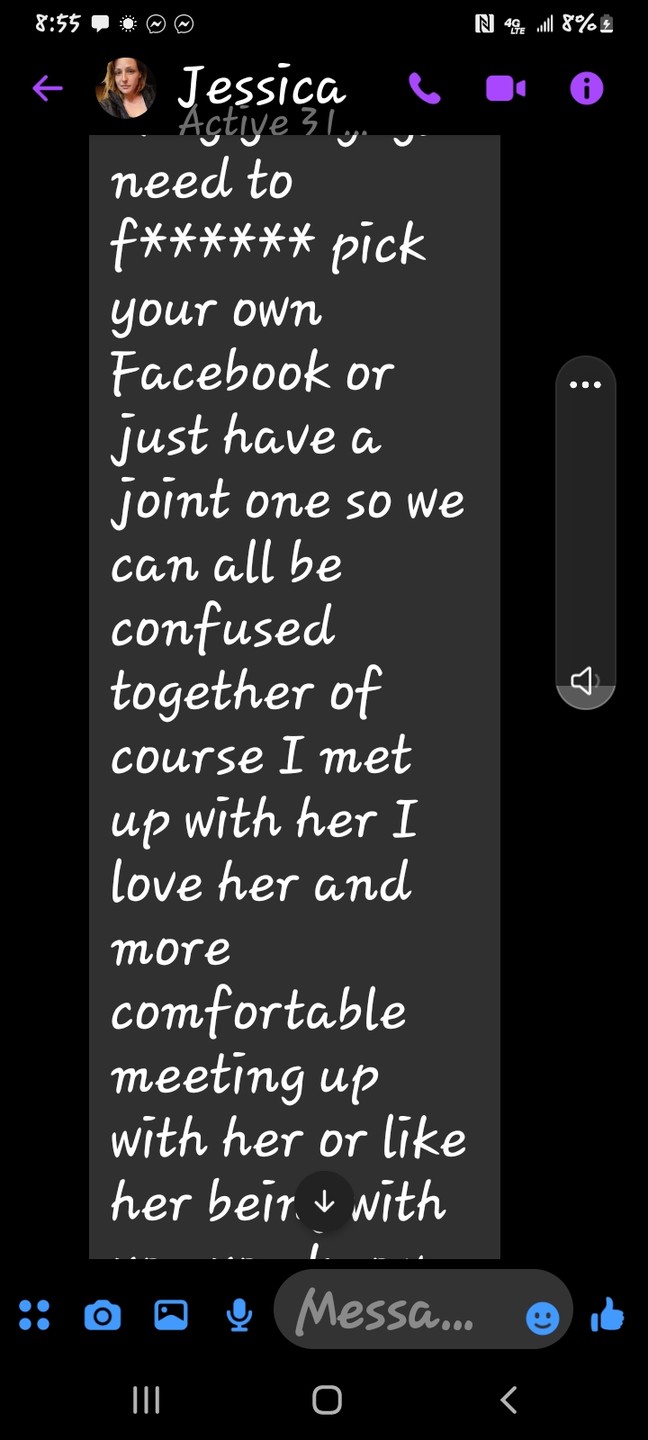Start a voice call with Jessica
This screenshot has height=1440, width=648.
[x=424, y=89]
